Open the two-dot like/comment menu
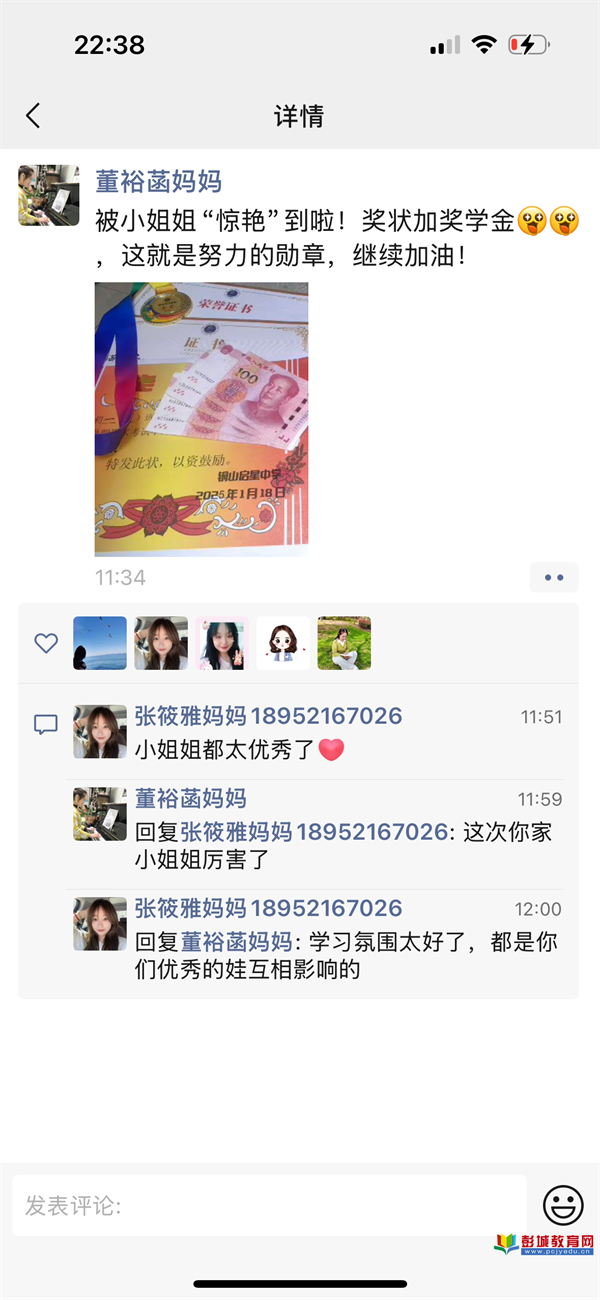 [554, 577]
